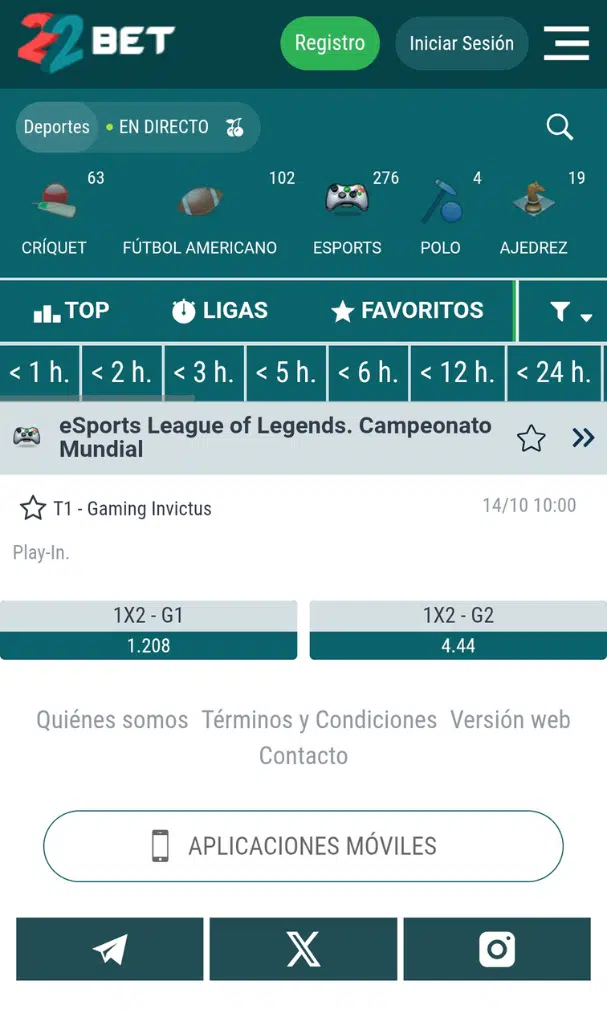Open the Ajedrez sport category
607x1024 pixels.
[534, 216]
